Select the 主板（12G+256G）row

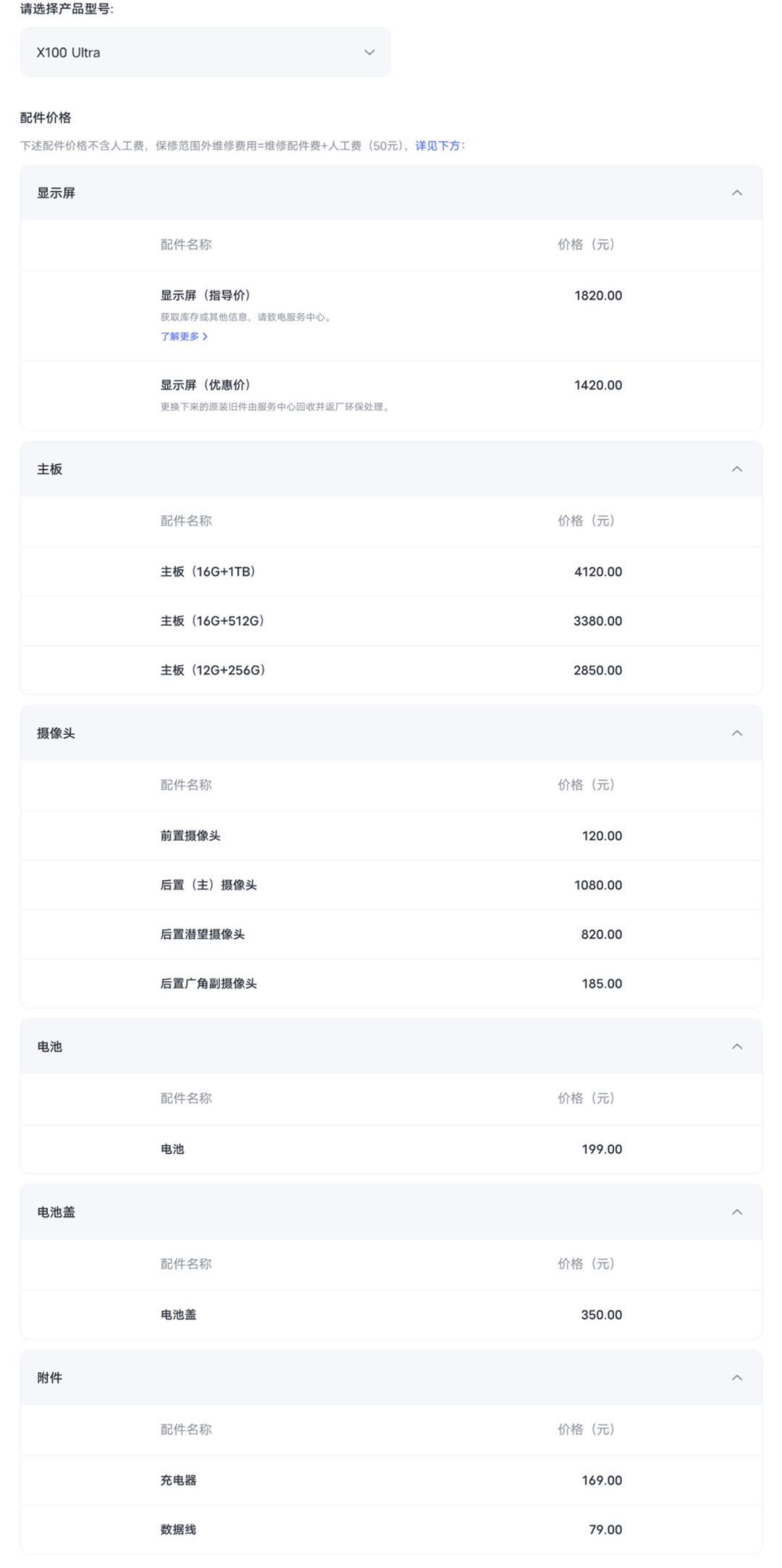coord(391,670)
